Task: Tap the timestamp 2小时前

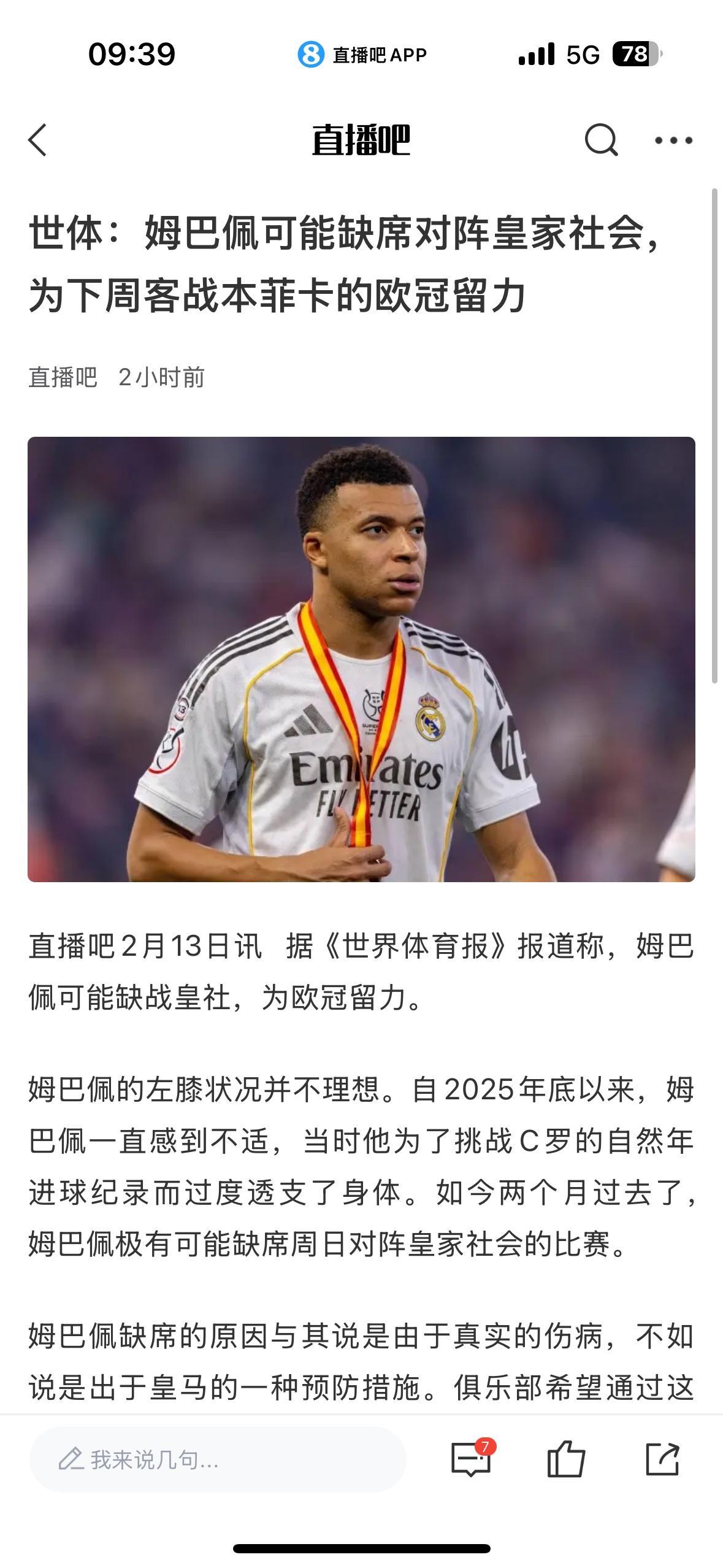Action: point(163,379)
